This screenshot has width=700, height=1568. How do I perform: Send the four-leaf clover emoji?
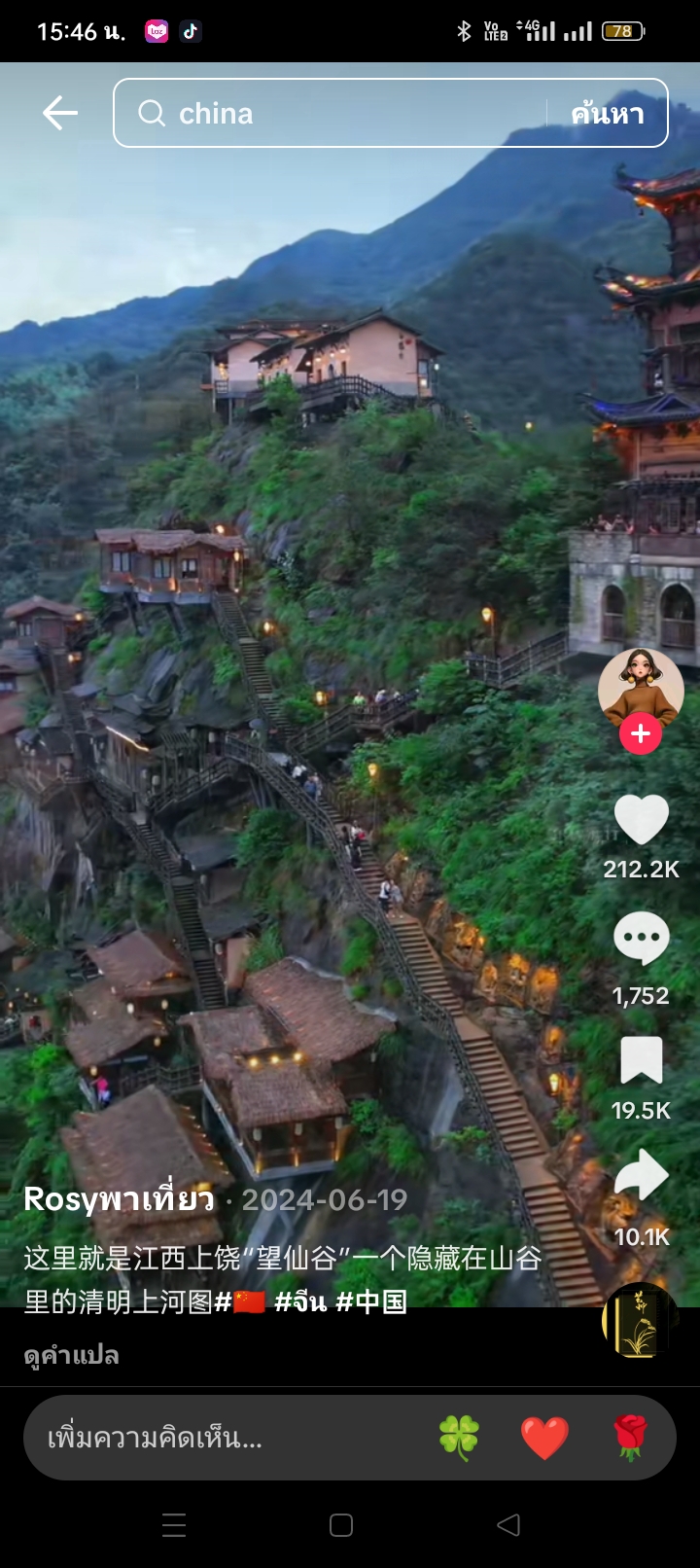[x=459, y=1438]
